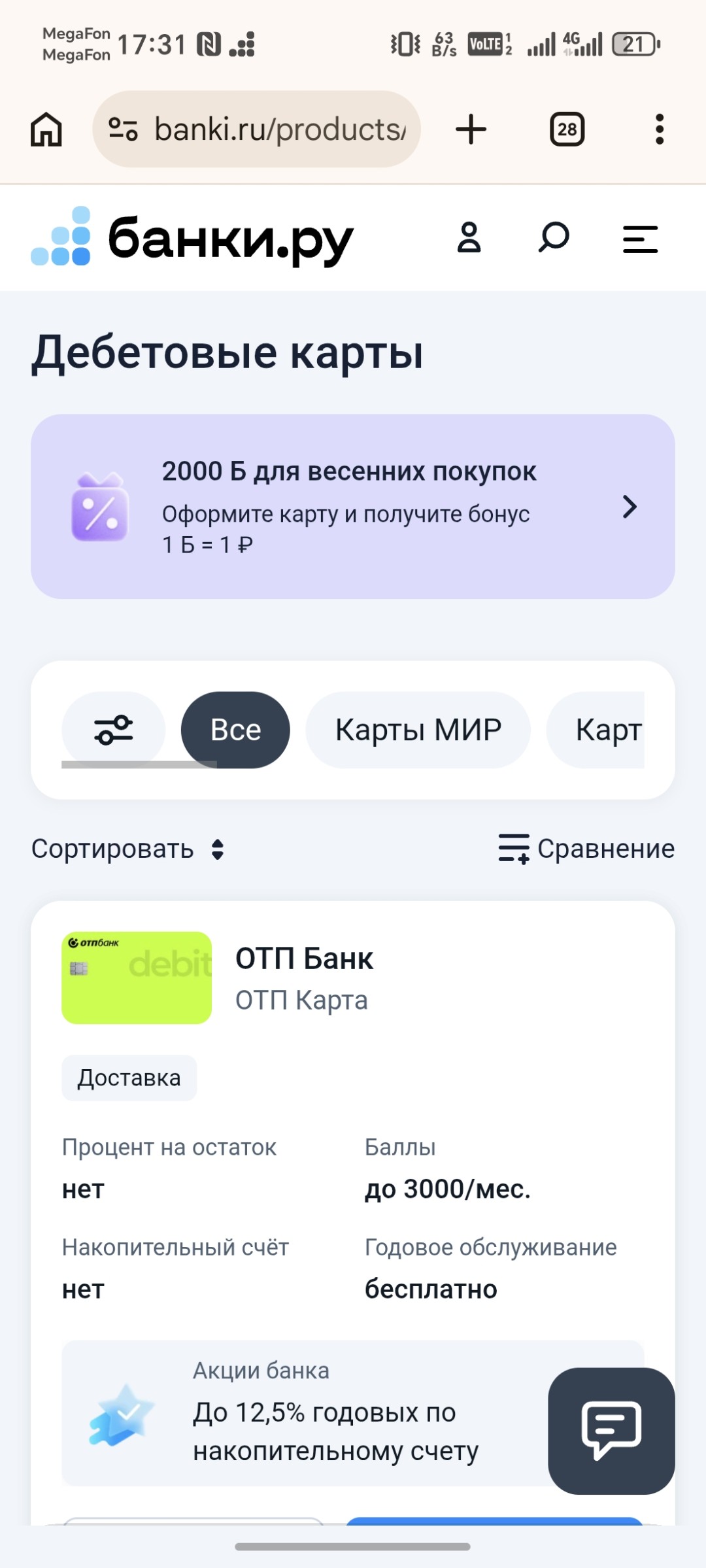Select the Карты МИР filter chip
The height and width of the screenshot is (1568, 706).
coord(417,730)
